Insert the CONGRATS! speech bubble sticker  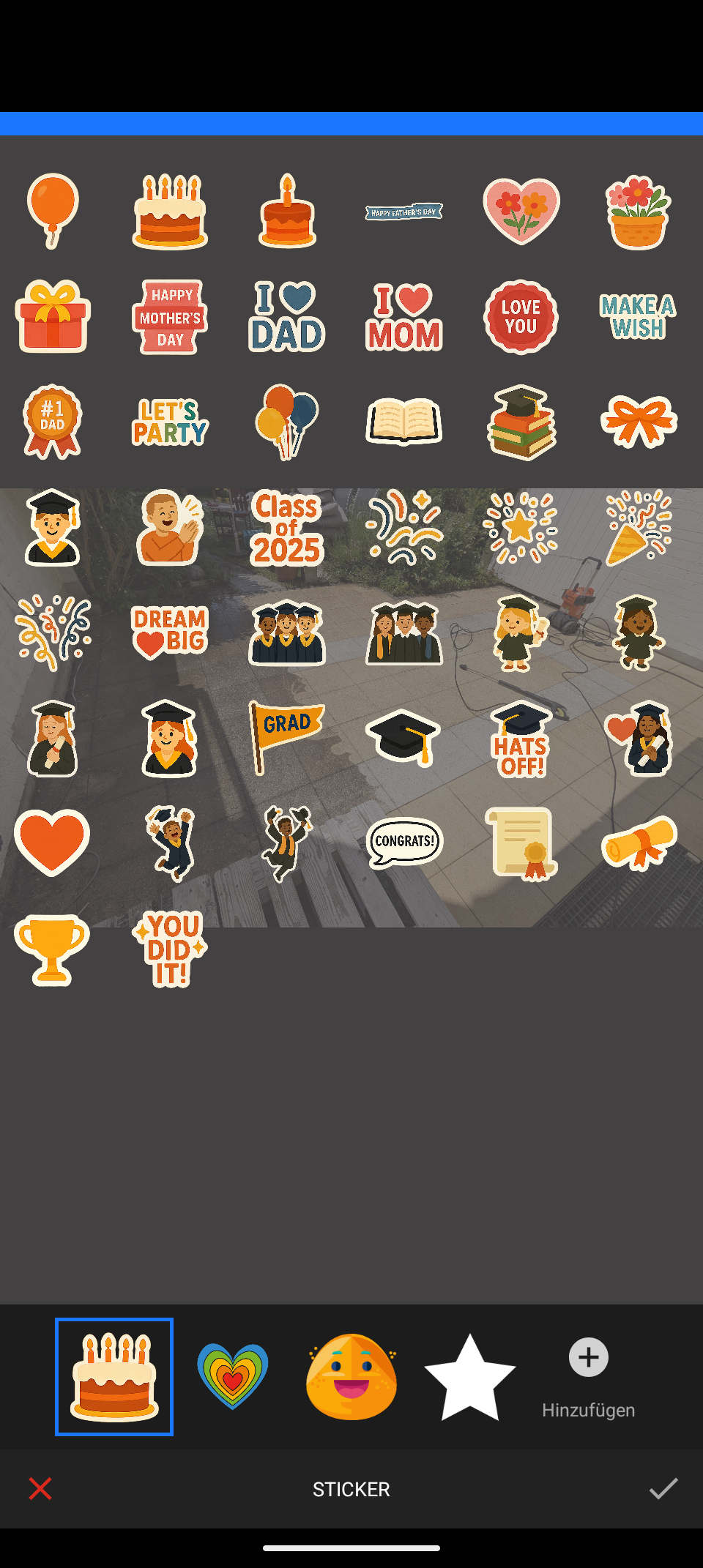click(x=404, y=842)
